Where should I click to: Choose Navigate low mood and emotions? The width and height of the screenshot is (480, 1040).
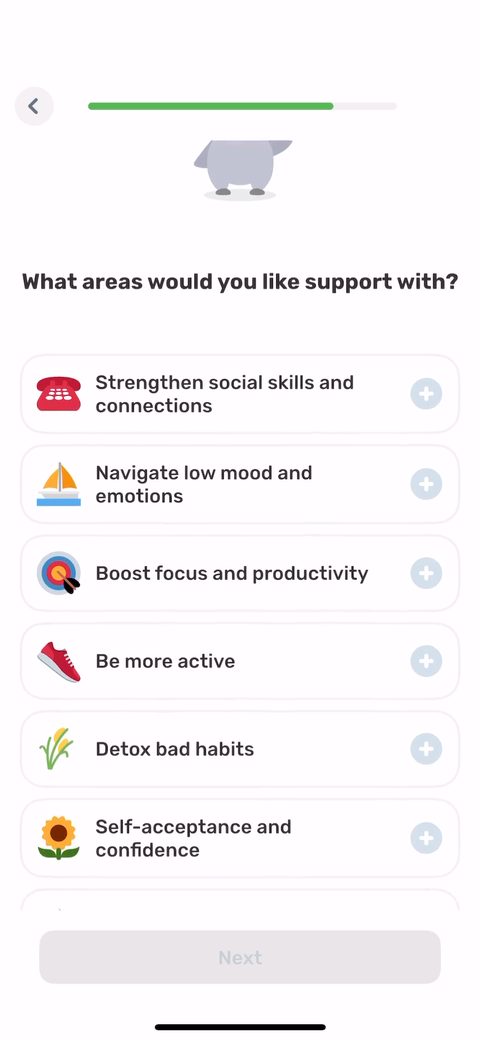click(240, 484)
